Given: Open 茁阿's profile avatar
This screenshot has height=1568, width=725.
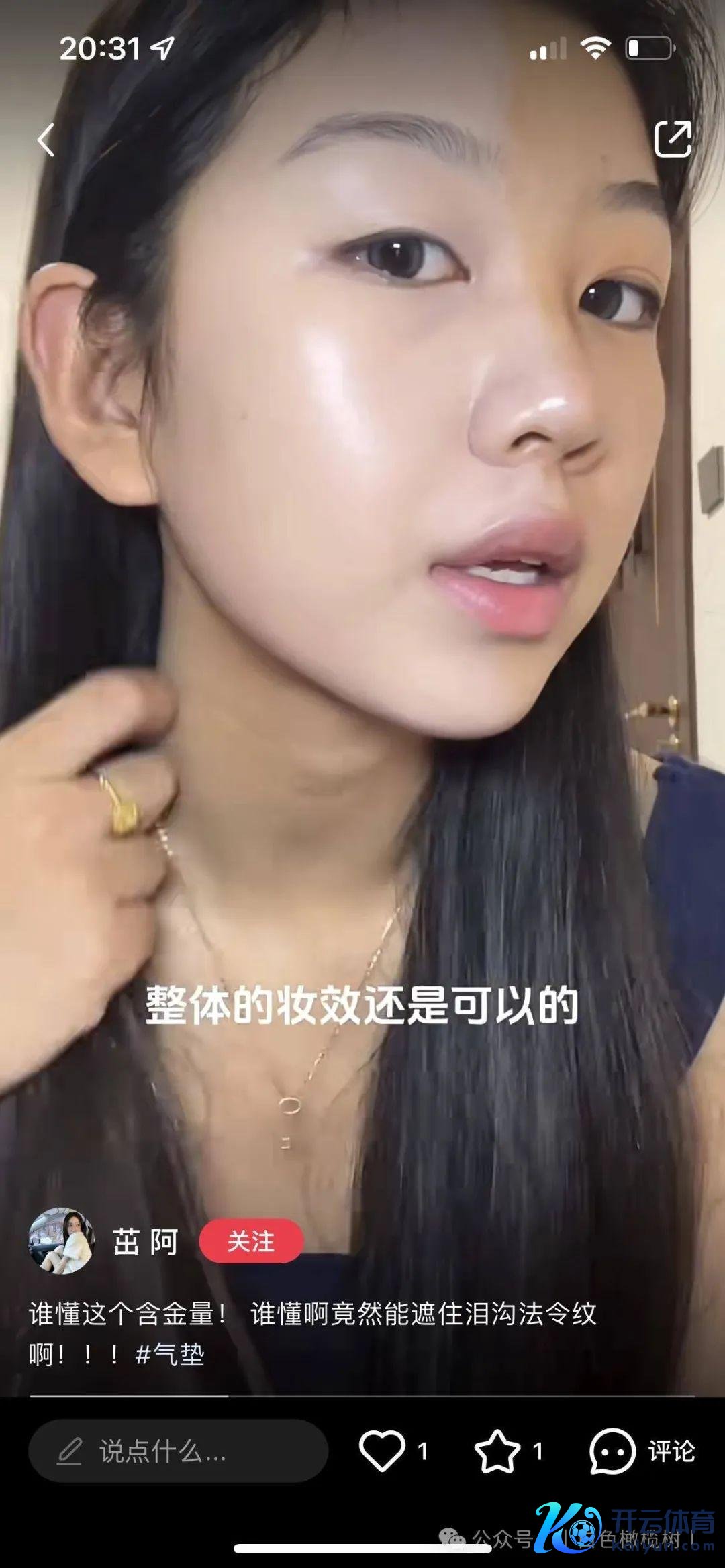Looking at the screenshot, I should pyautogui.click(x=61, y=1241).
